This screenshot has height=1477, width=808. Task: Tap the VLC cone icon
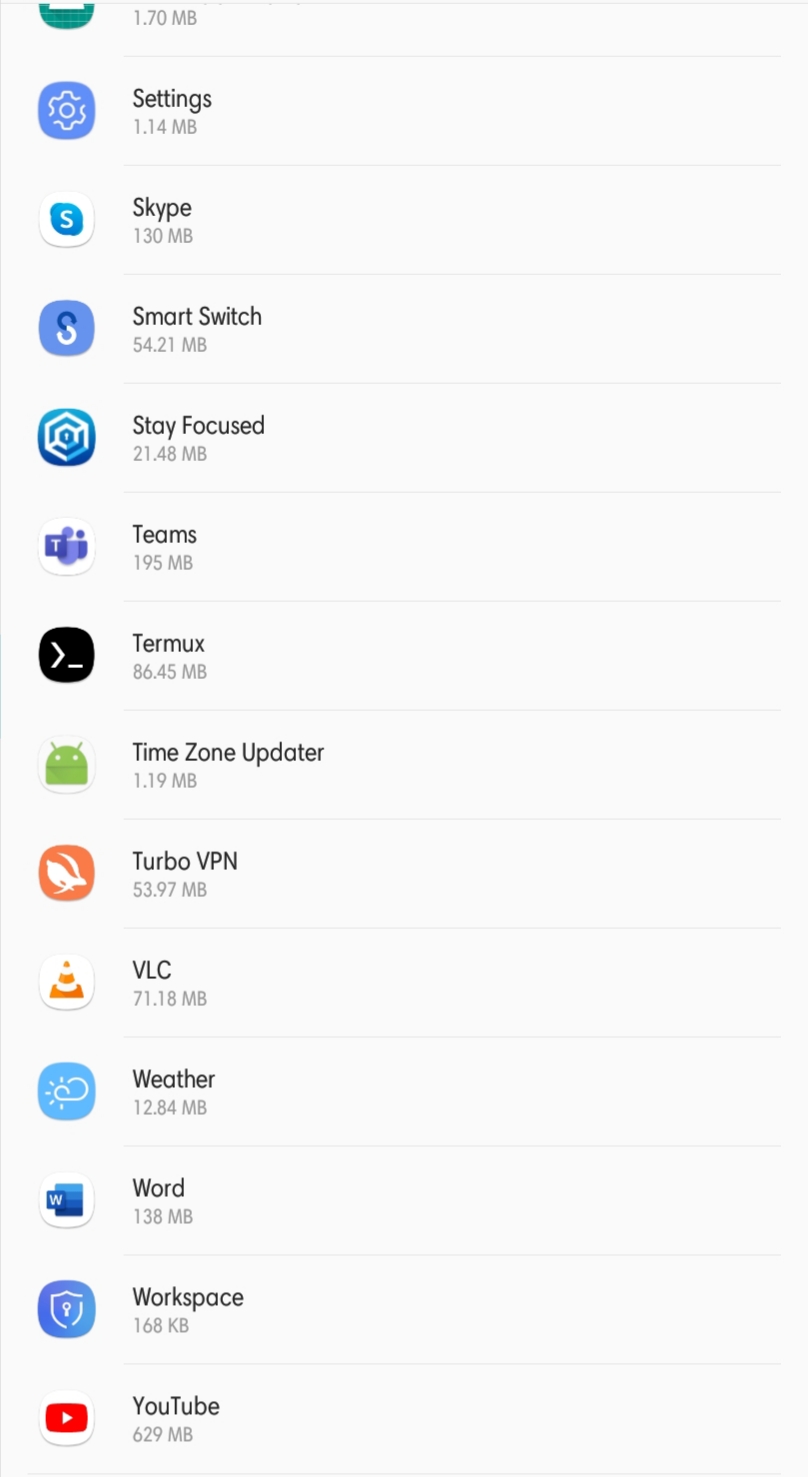coord(66,982)
